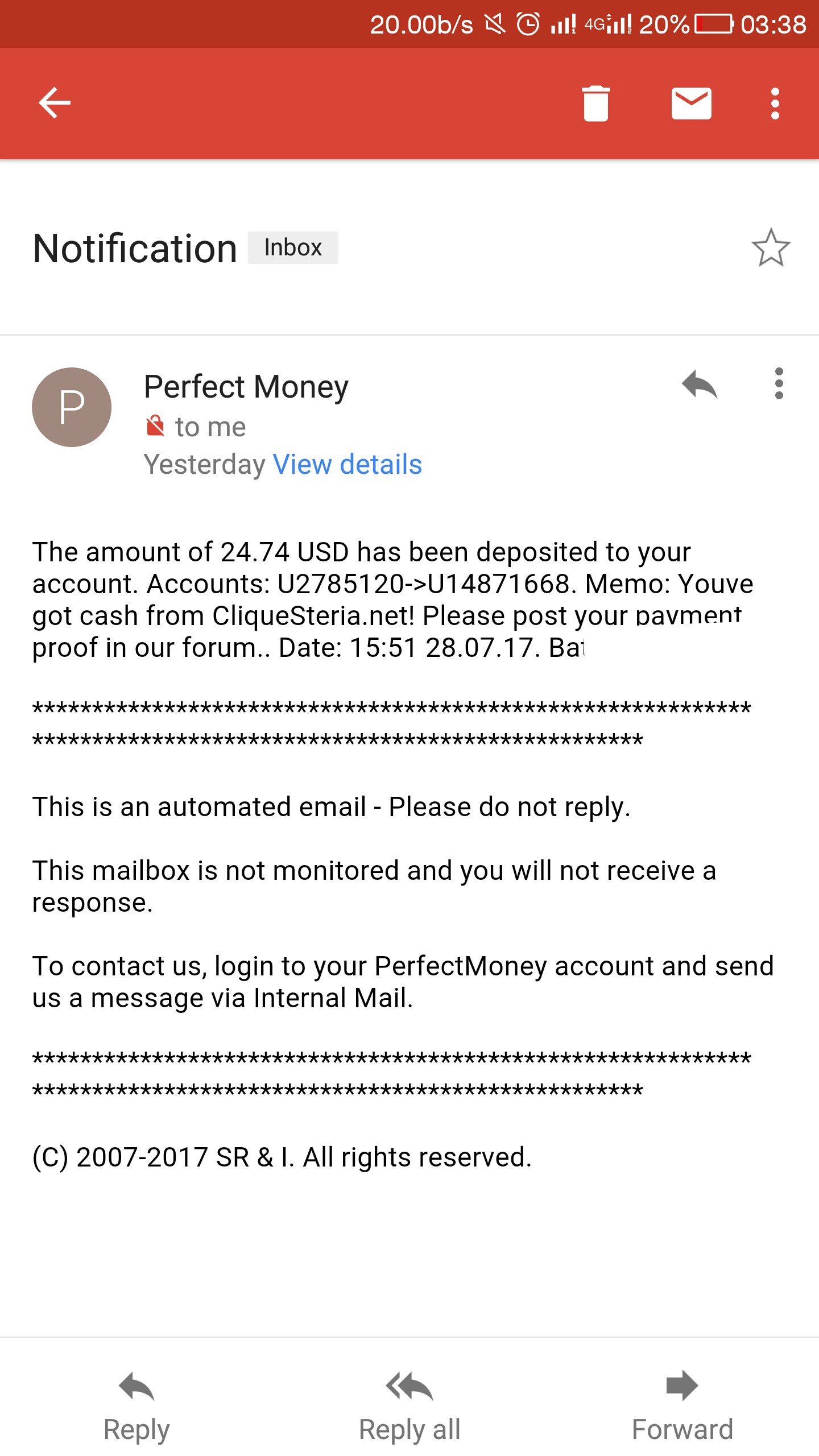Star the Notification email
The width and height of the screenshot is (819, 1456).
(771, 248)
